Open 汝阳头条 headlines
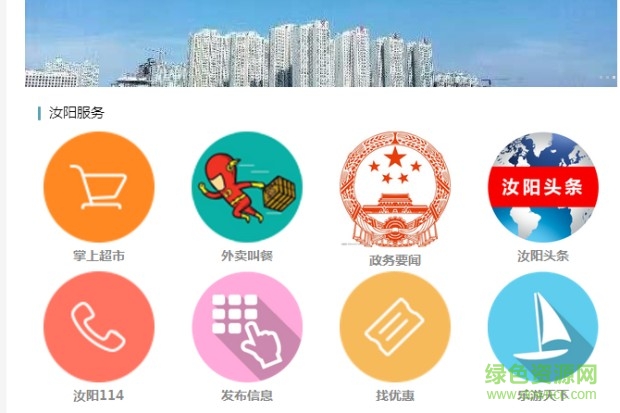The height and width of the screenshot is (413, 620). coord(542,188)
